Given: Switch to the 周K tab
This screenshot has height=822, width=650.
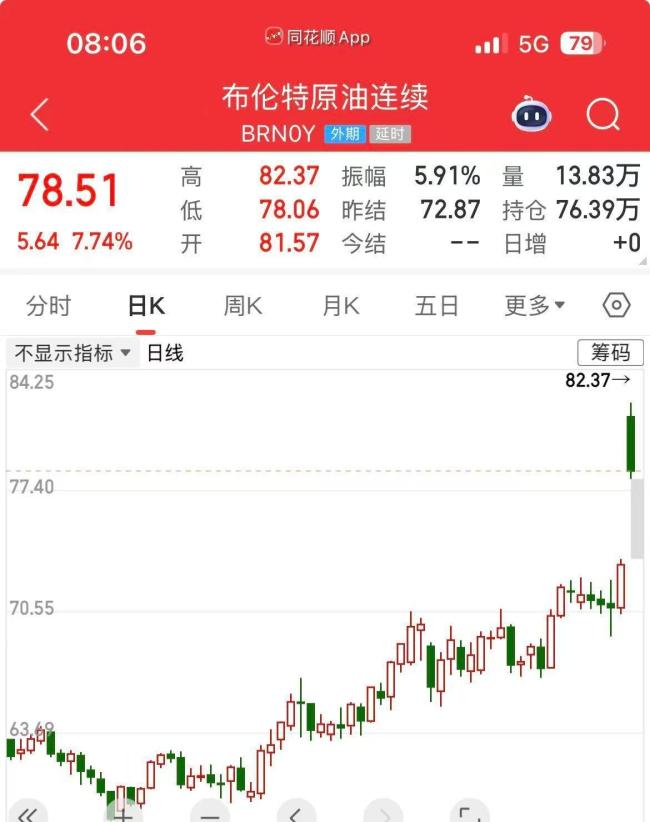Looking at the screenshot, I should point(243,306).
